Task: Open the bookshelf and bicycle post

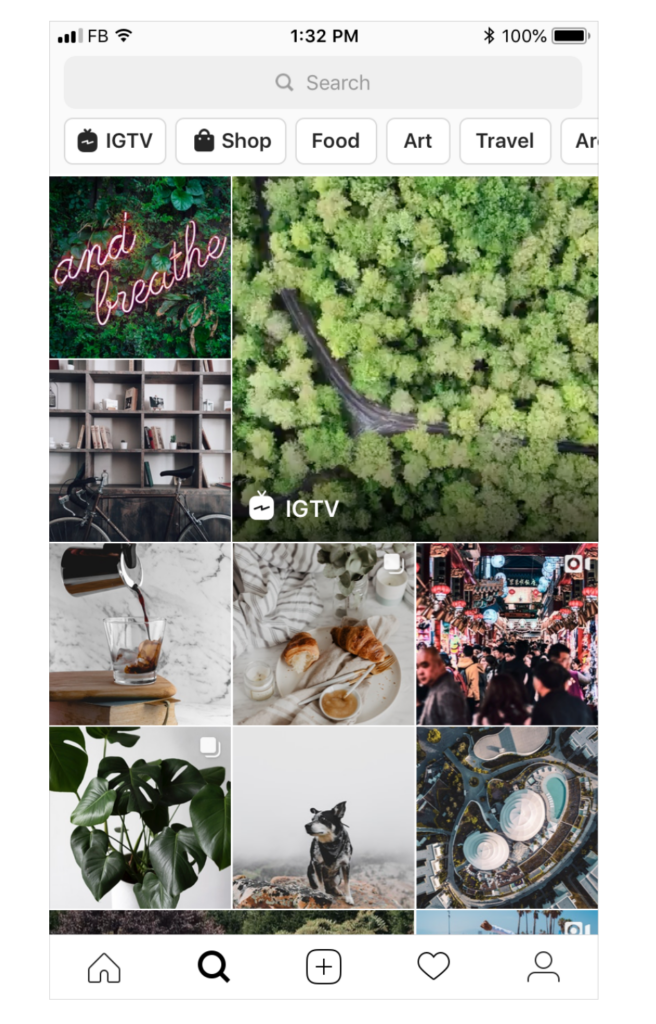Action: point(140,450)
